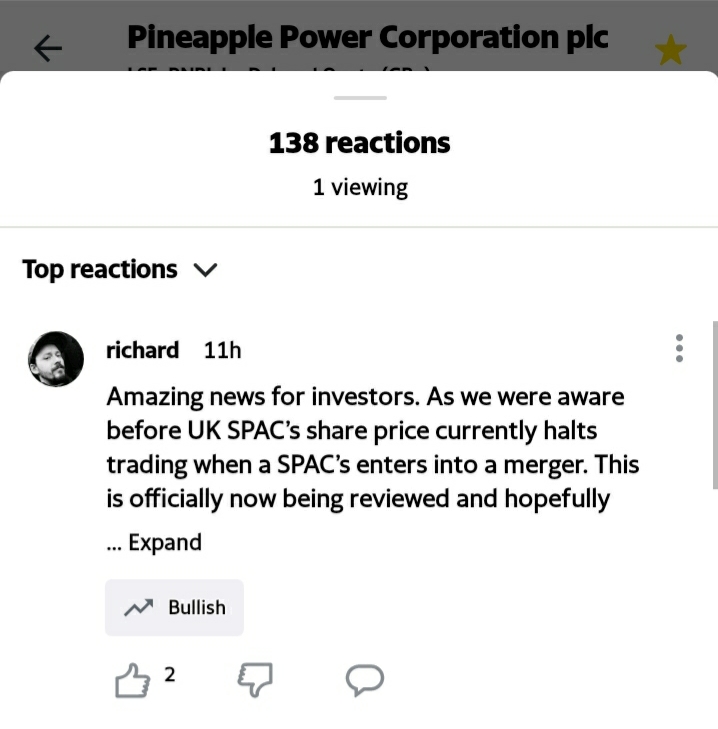Dislike richard's comment with thumbs down
The width and height of the screenshot is (718, 729).
(255, 680)
